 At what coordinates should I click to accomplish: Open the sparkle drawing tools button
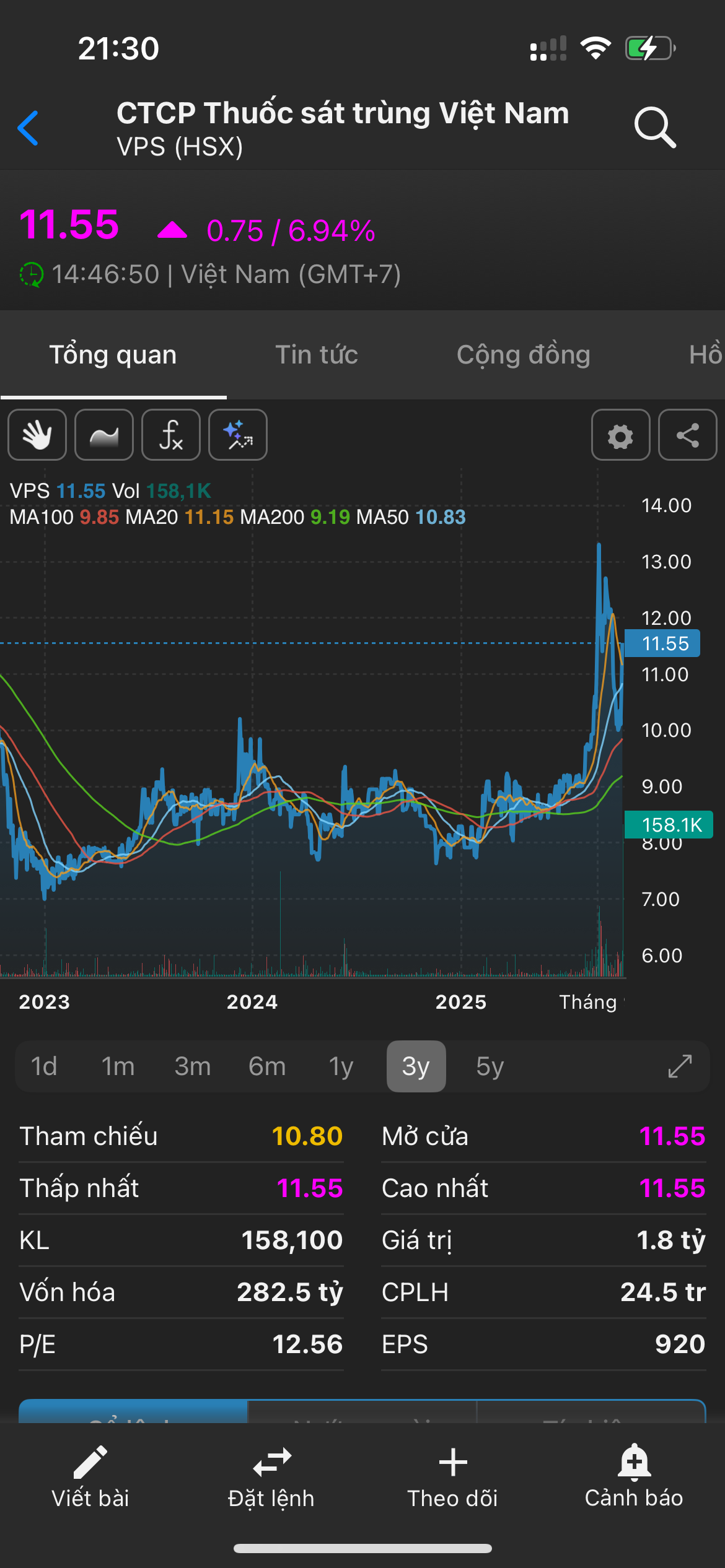click(x=238, y=435)
